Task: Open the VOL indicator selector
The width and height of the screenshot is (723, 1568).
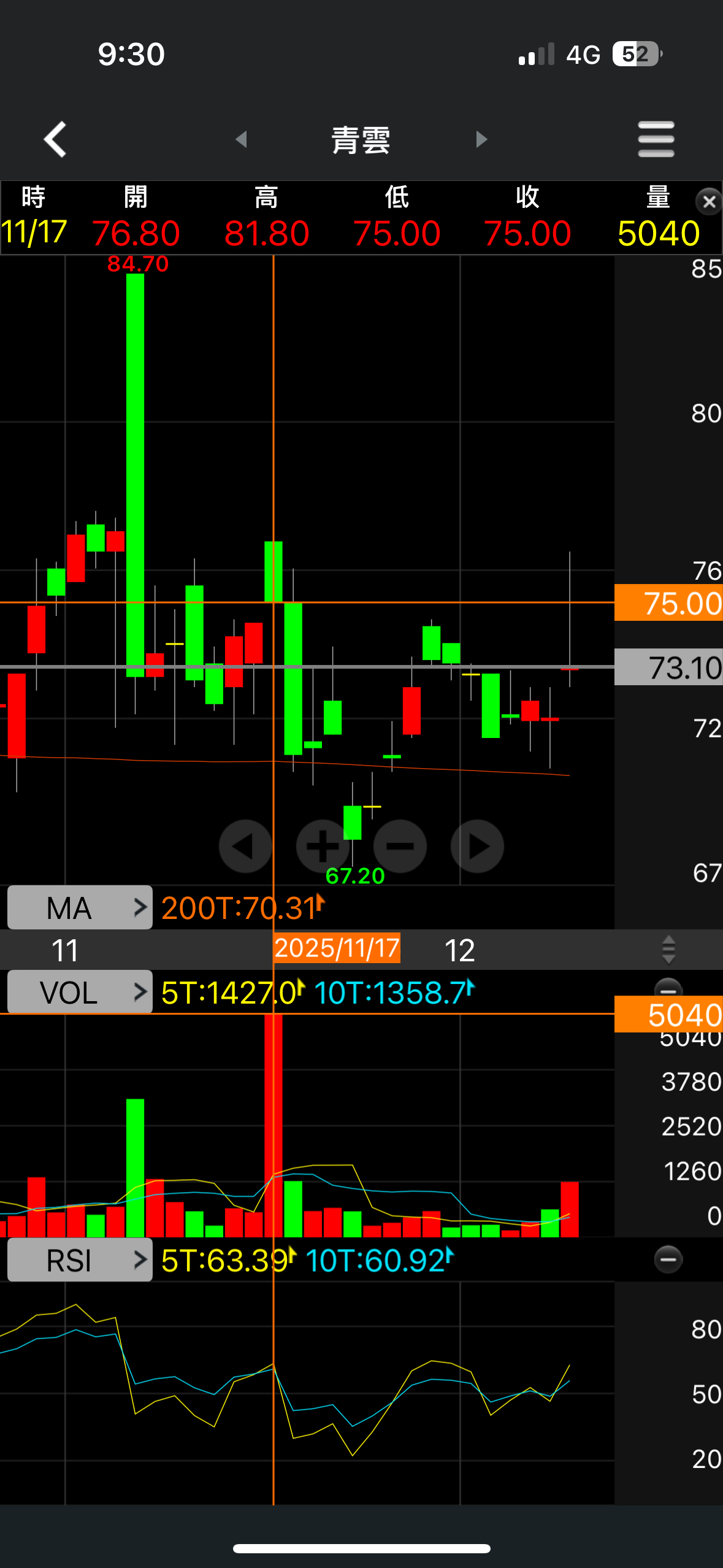Action: (x=80, y=992)
